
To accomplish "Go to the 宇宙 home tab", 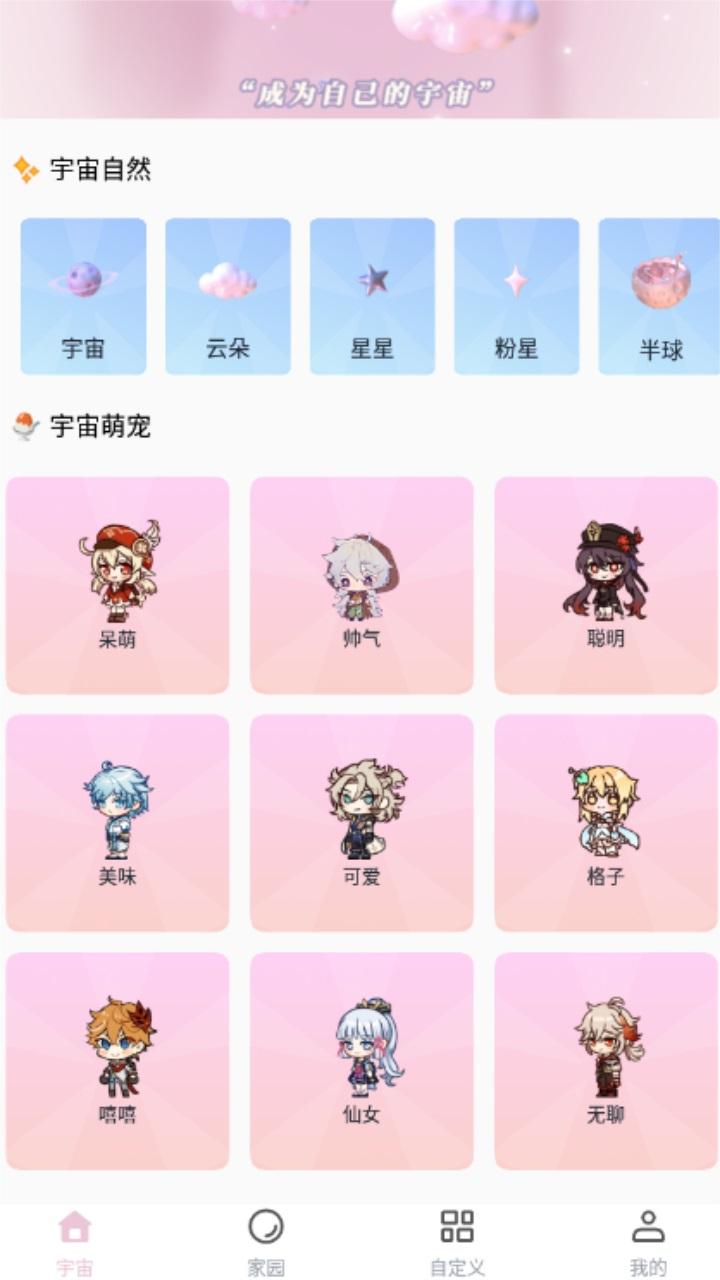I will click(x=75, y=1243).
